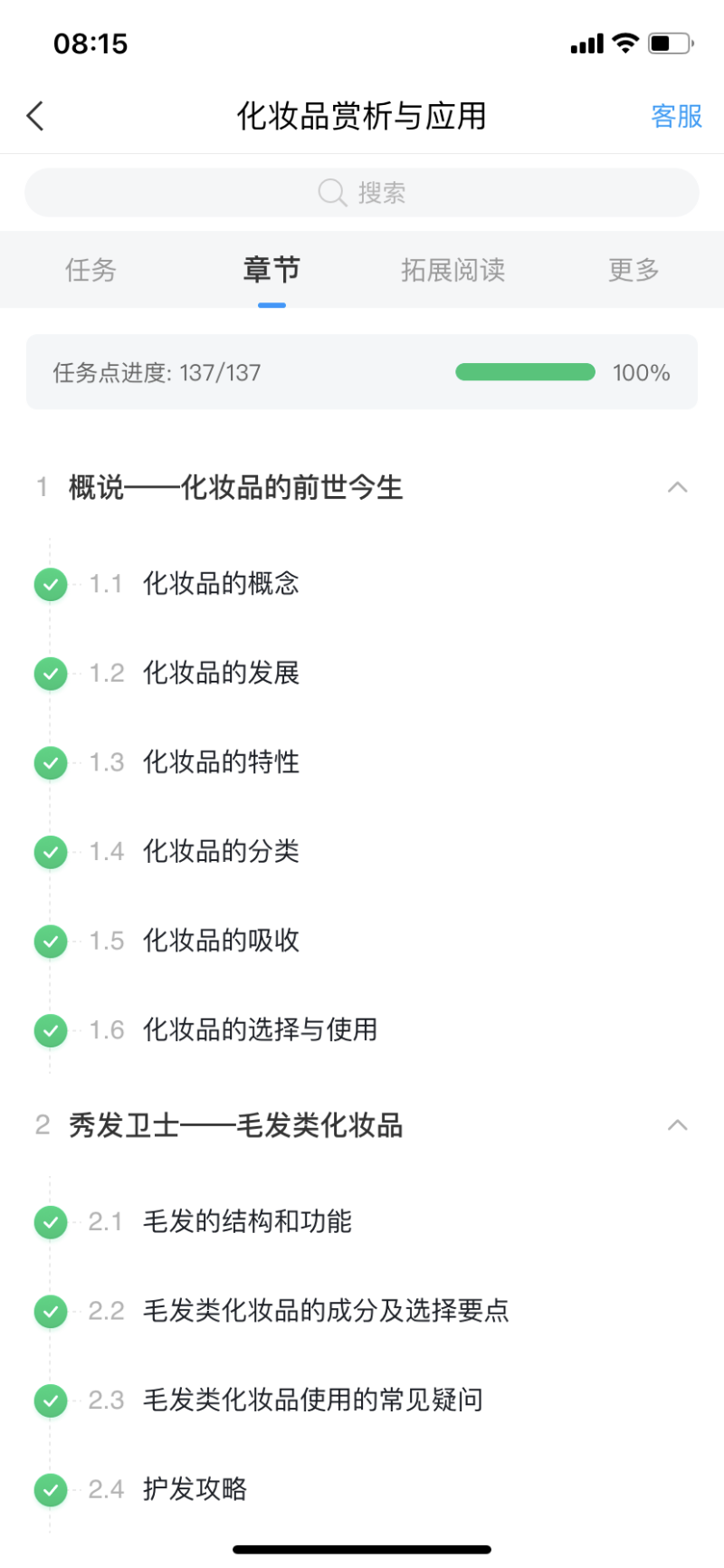This screenshot has width=724, height=1568.
Task: Open section 2.1 毛发的结构和功能
Action: tap(247, 1222)
